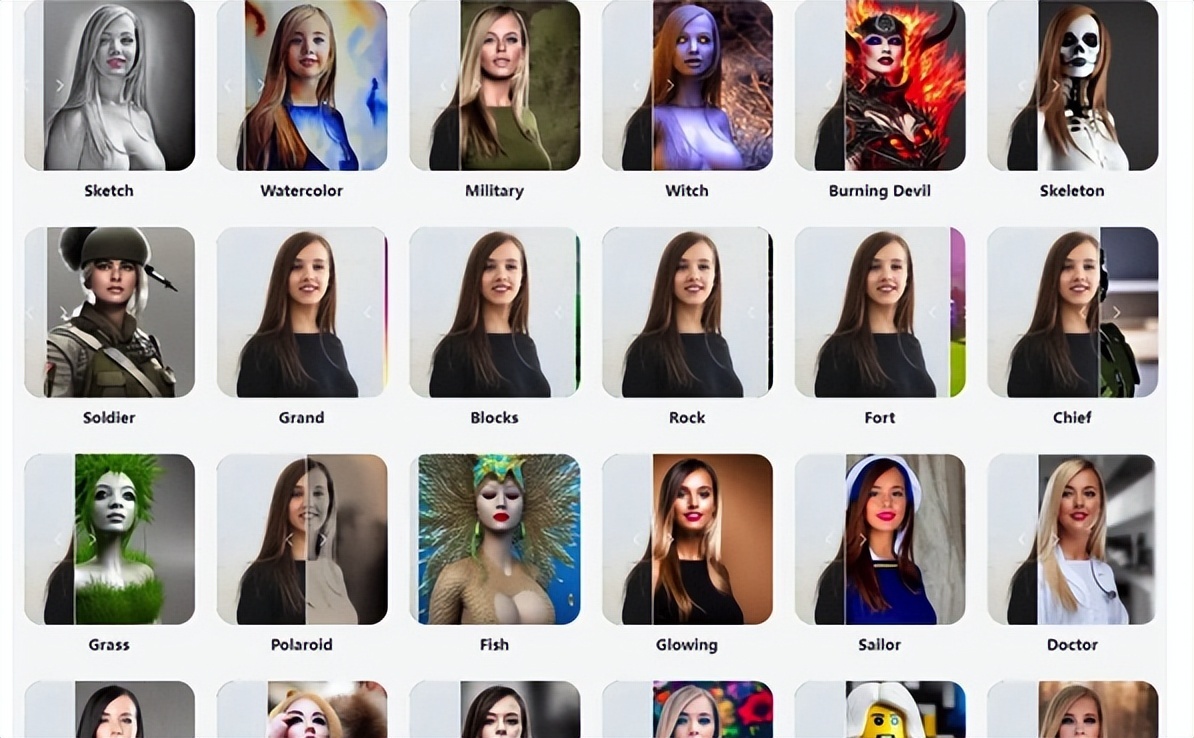Image resolution: width=1194 pixels, height=738 pixels.
Task: Apply the Grass style
Action: point(110,539)
